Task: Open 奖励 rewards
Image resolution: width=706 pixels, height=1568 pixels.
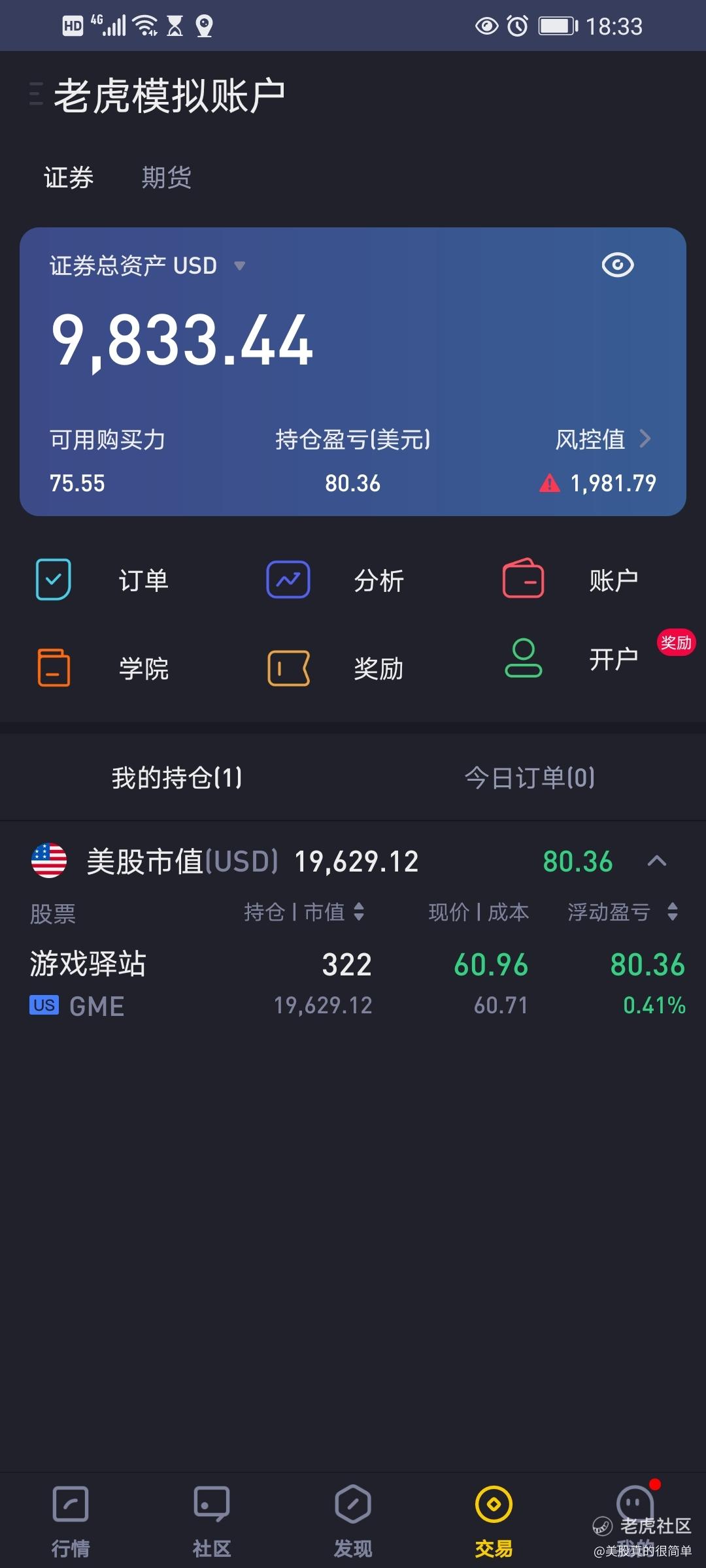Action: point(335,668)
